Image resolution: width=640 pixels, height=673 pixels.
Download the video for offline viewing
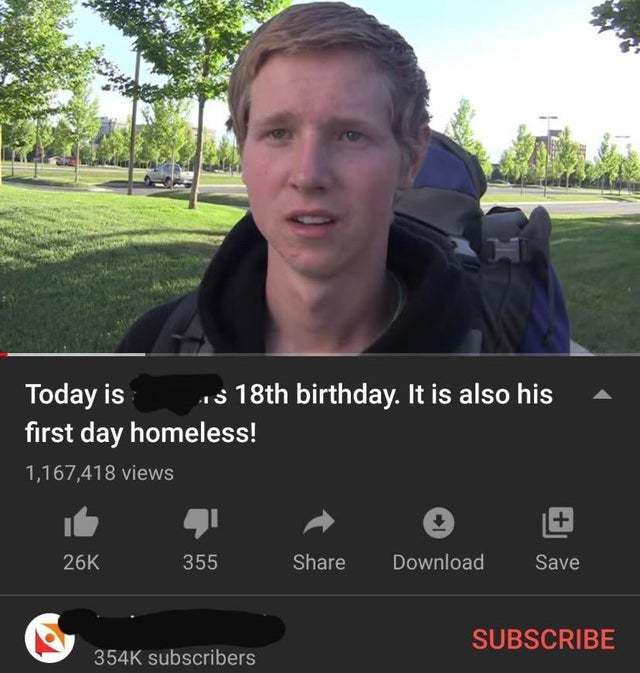pyautogui.click(x=438, y=523)
